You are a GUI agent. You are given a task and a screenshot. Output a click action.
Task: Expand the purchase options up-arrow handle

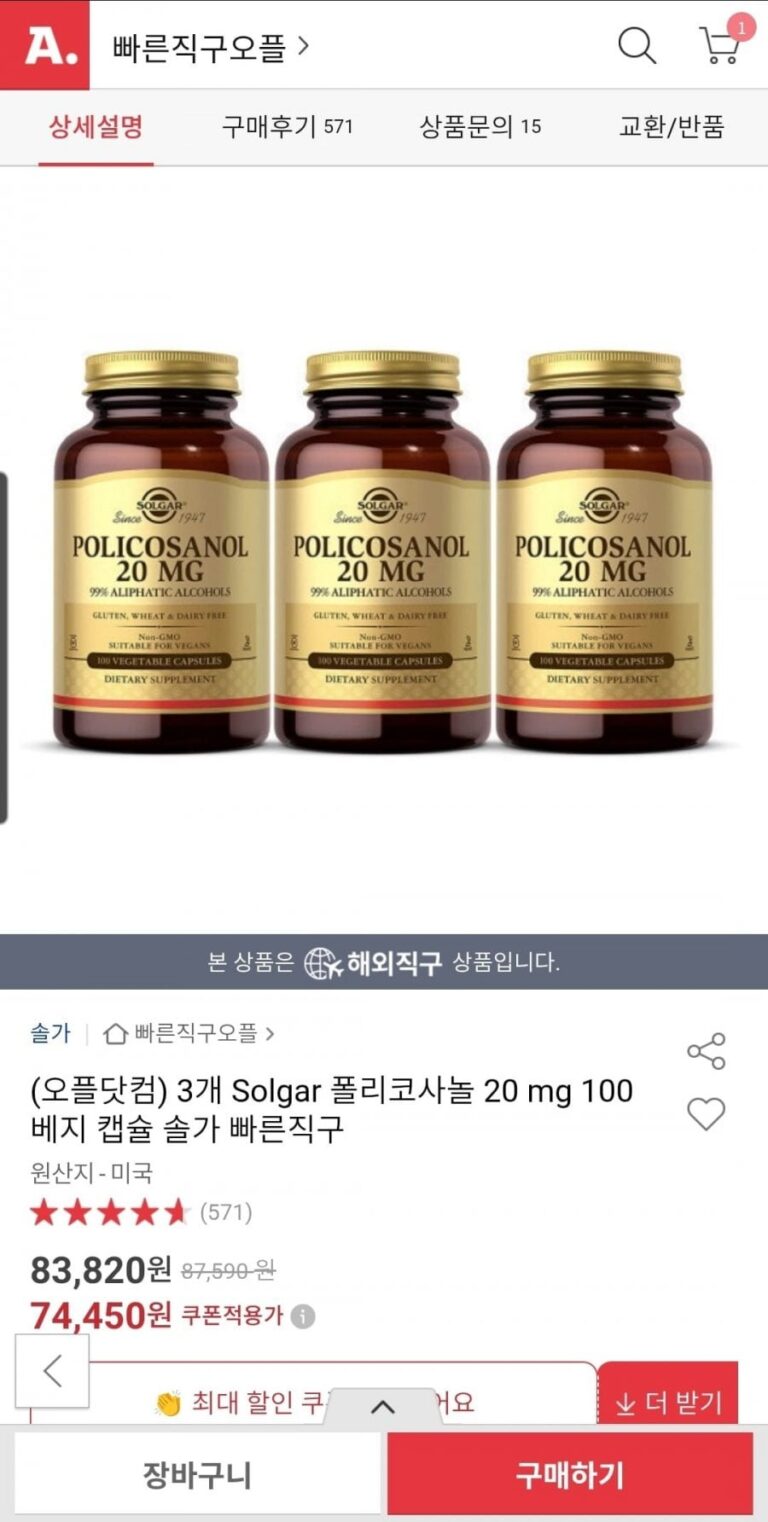click(x=382, y=1407)
